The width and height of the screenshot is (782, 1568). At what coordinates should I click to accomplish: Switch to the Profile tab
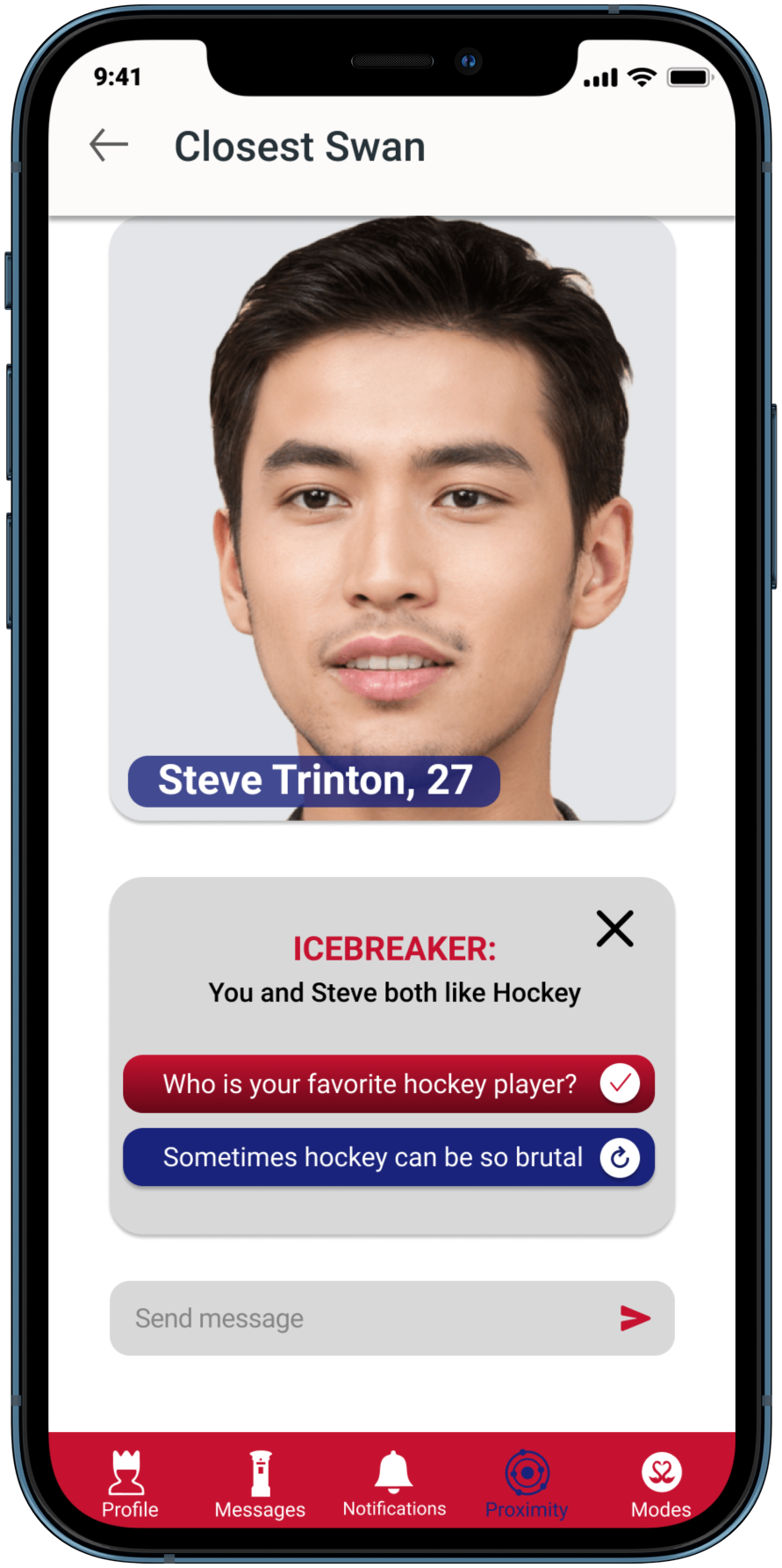[x=129, y=1483]
